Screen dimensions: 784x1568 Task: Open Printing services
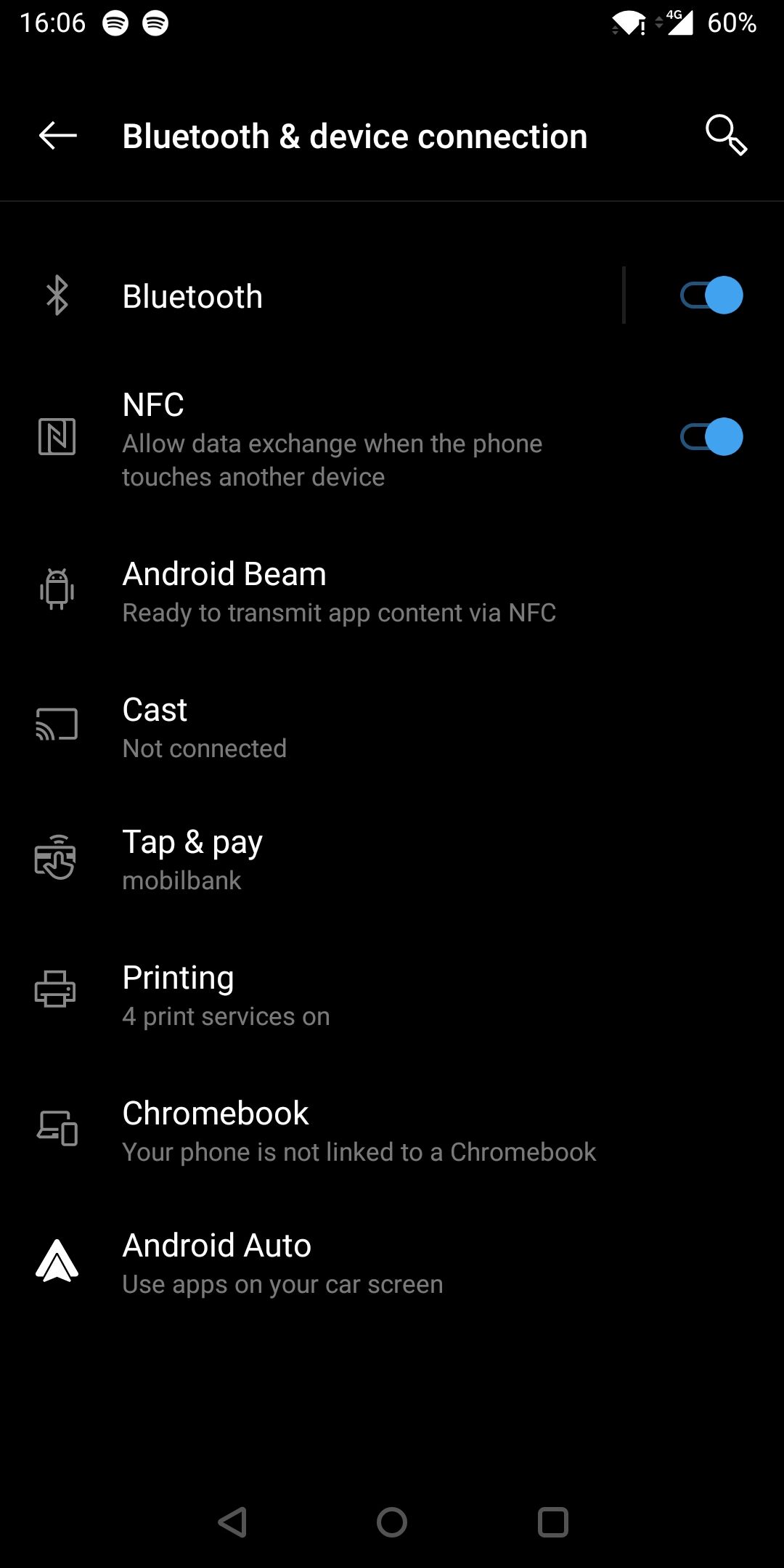click(392, 995)
